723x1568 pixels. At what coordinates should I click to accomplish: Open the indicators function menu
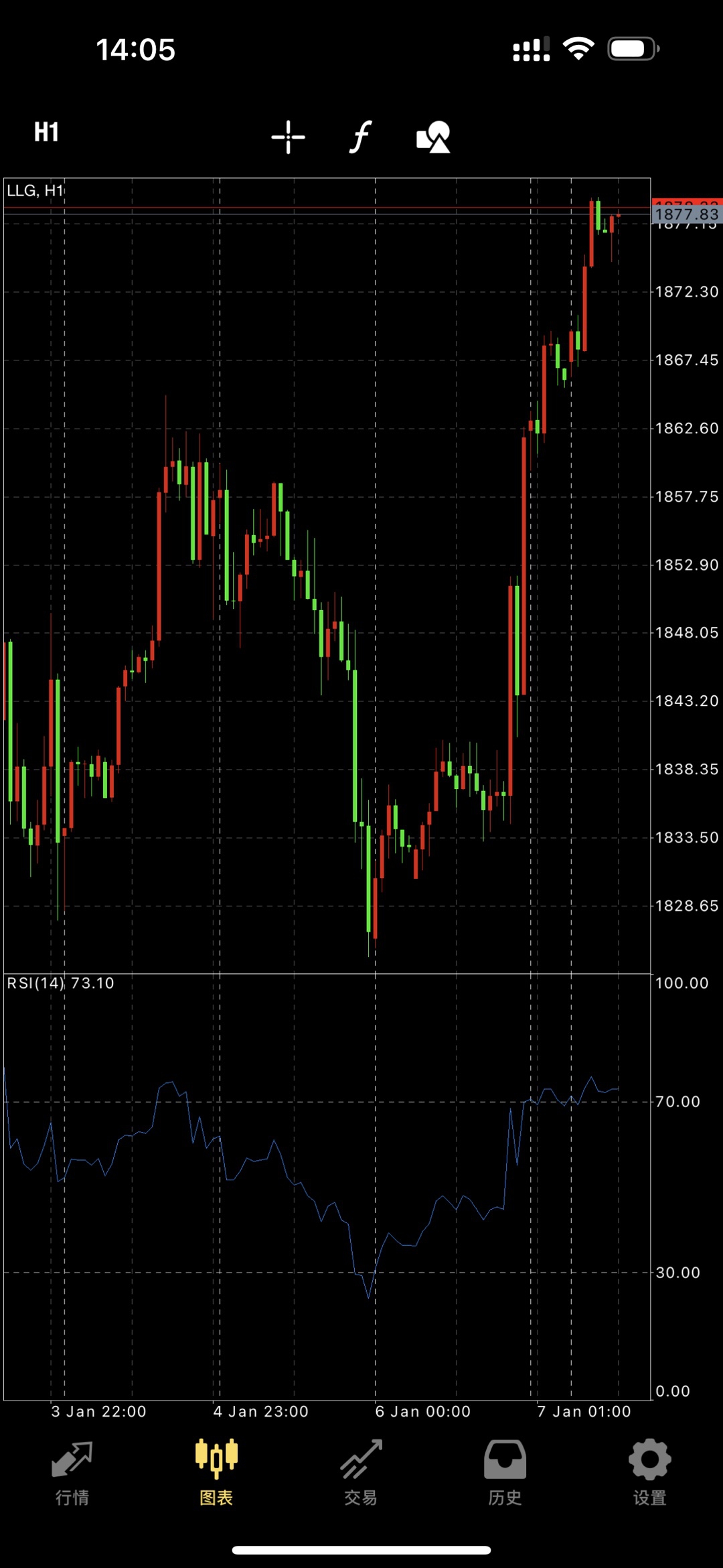click(361, 137)
